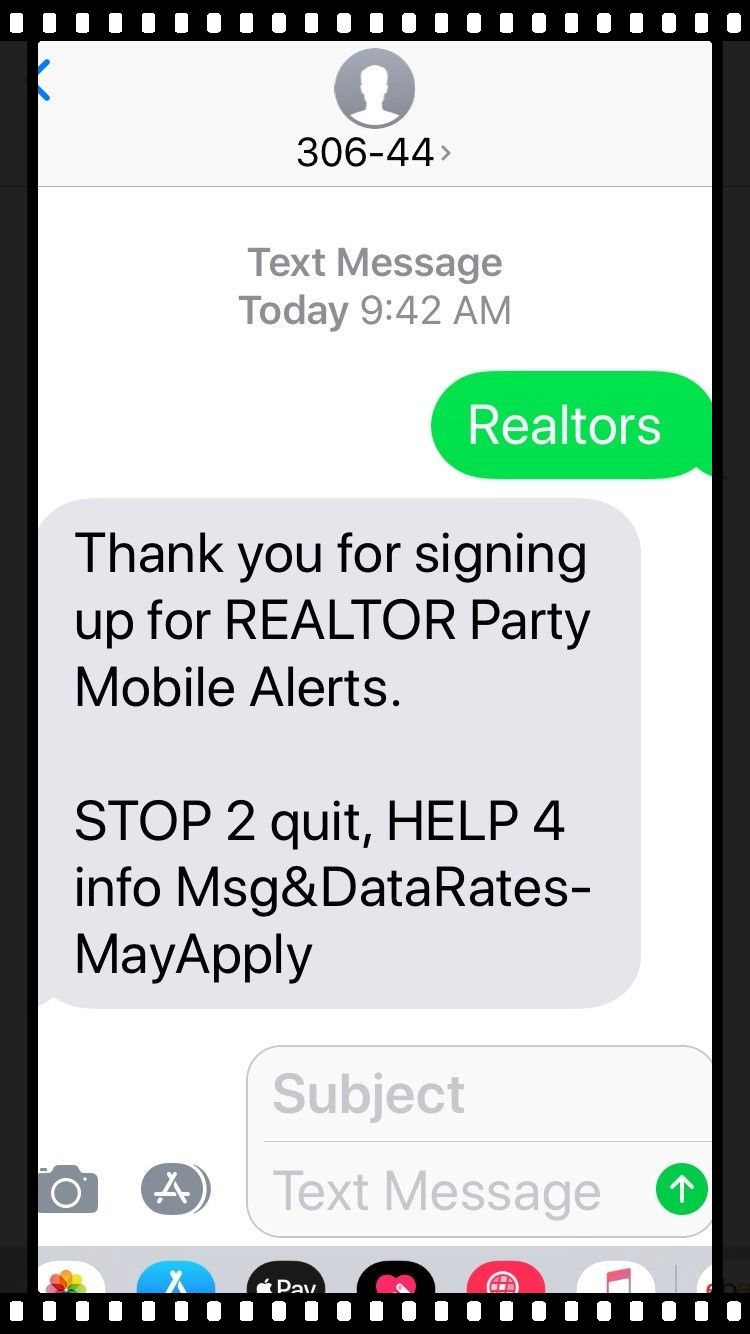Open the Photos app in the app strip
The image size is (750, 1334).
tap(66, 1280)
